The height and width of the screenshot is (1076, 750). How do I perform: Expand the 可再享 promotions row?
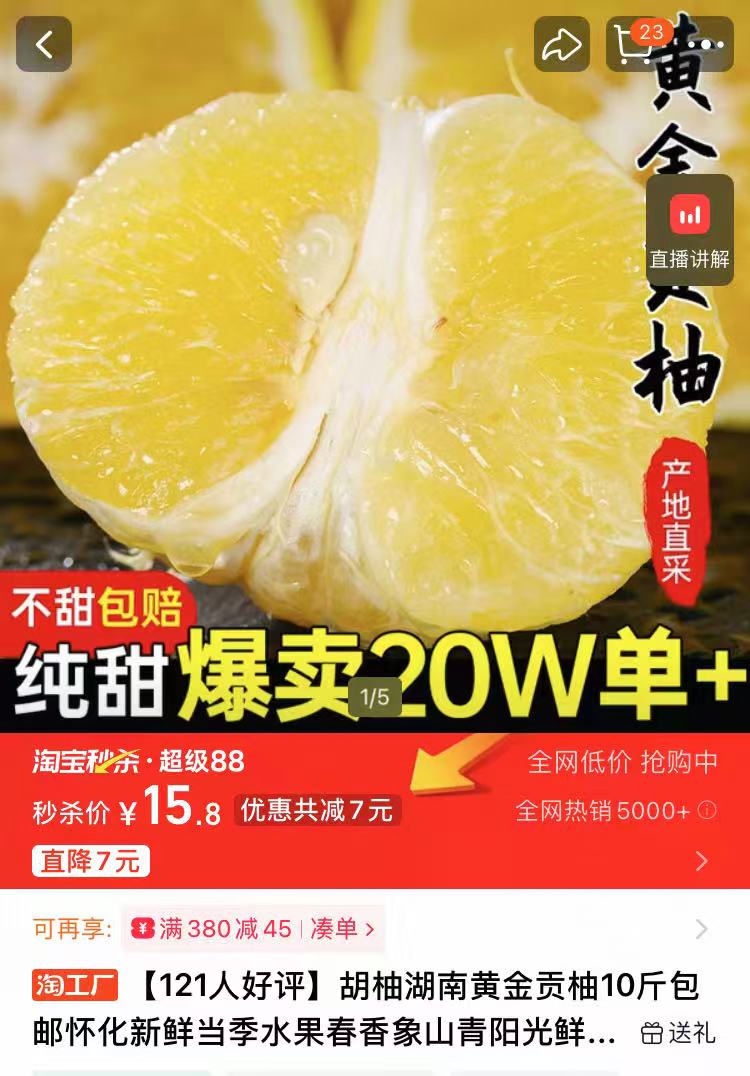702,929
